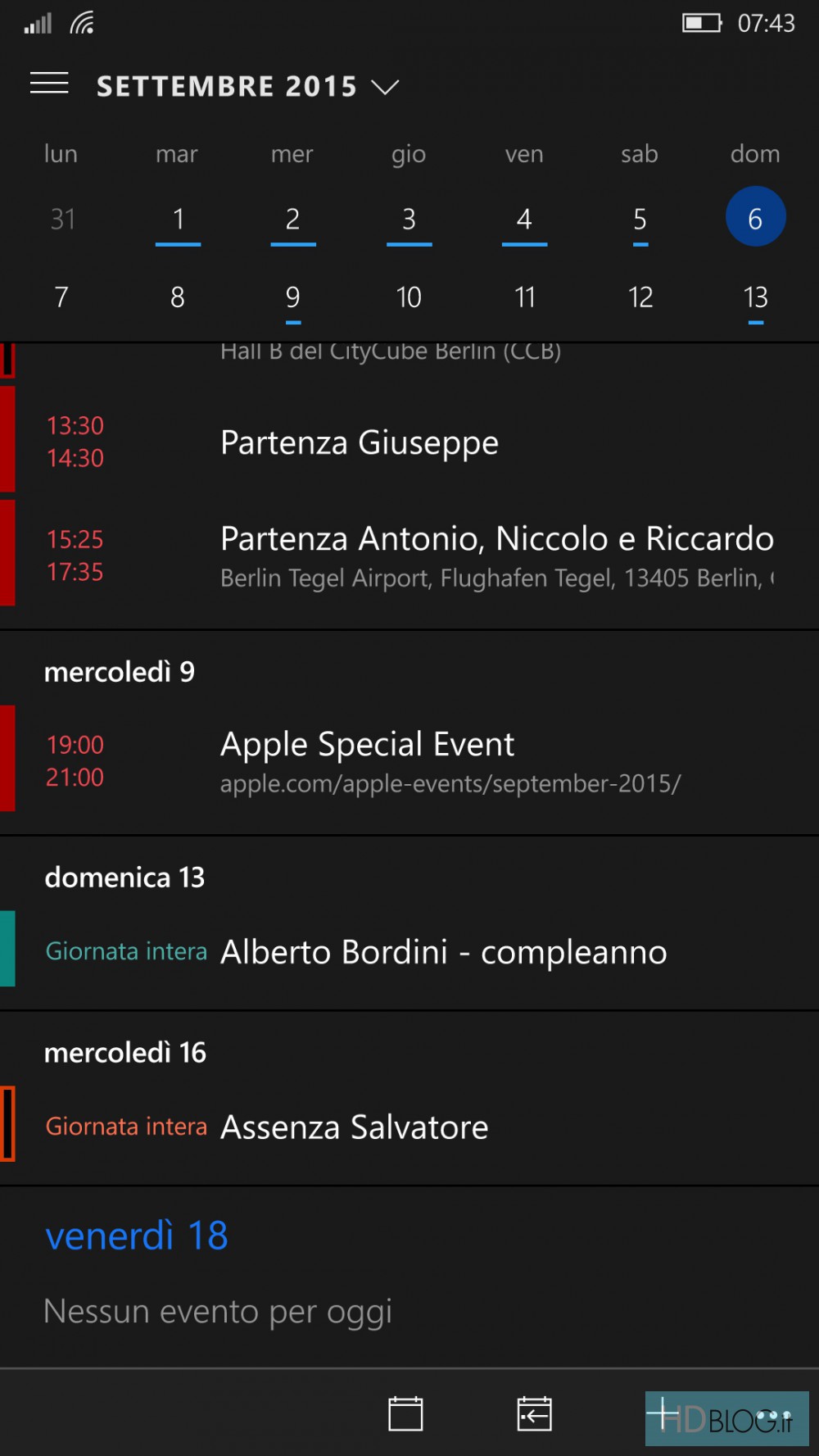Expand the Settembre 2015 month picker

pos(247,87)
